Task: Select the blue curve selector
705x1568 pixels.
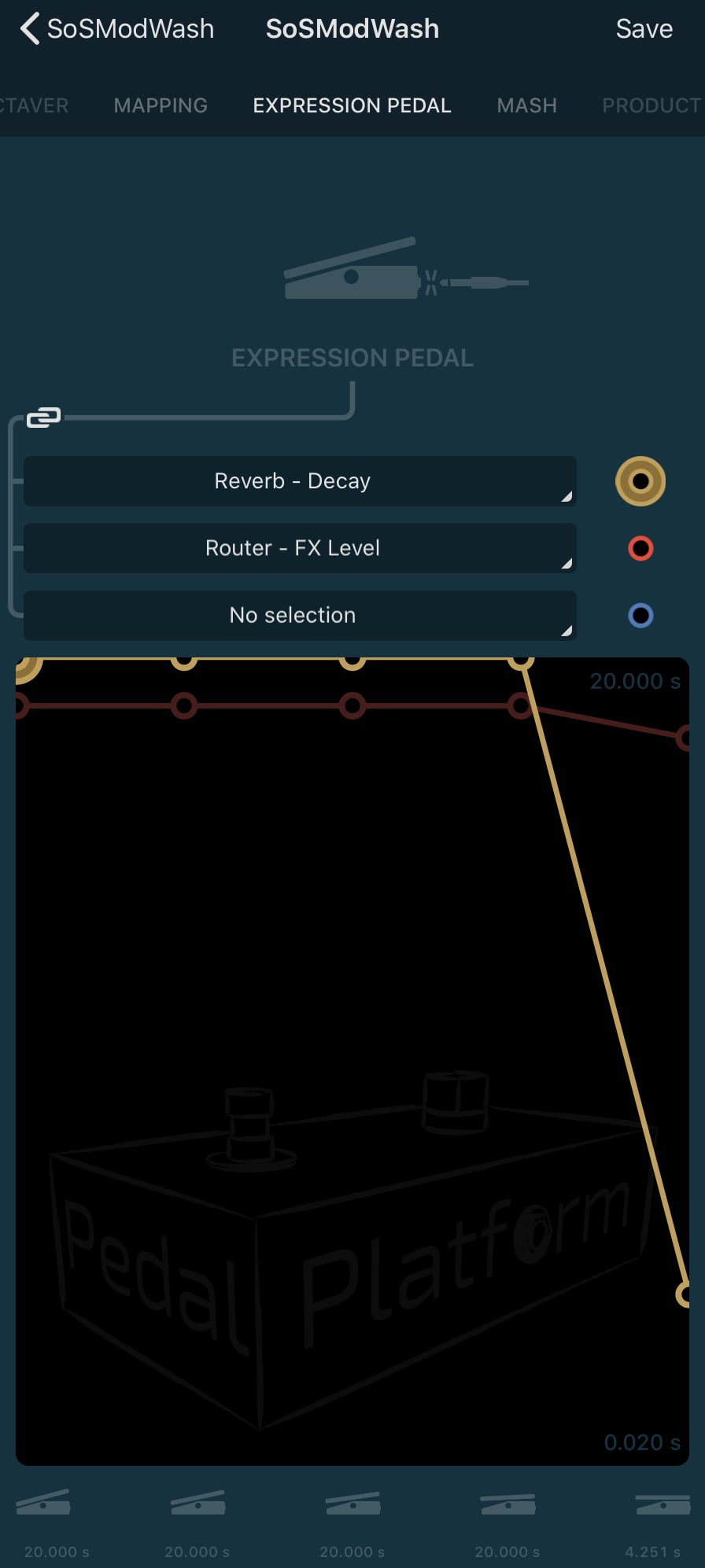Action: point(640,615)
